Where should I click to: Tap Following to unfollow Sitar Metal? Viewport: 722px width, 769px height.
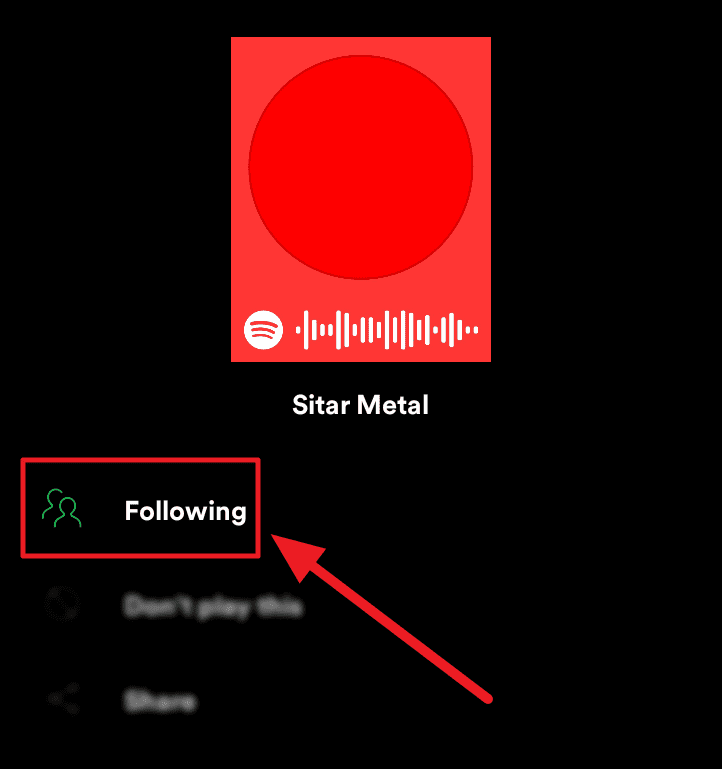point(185,511)
